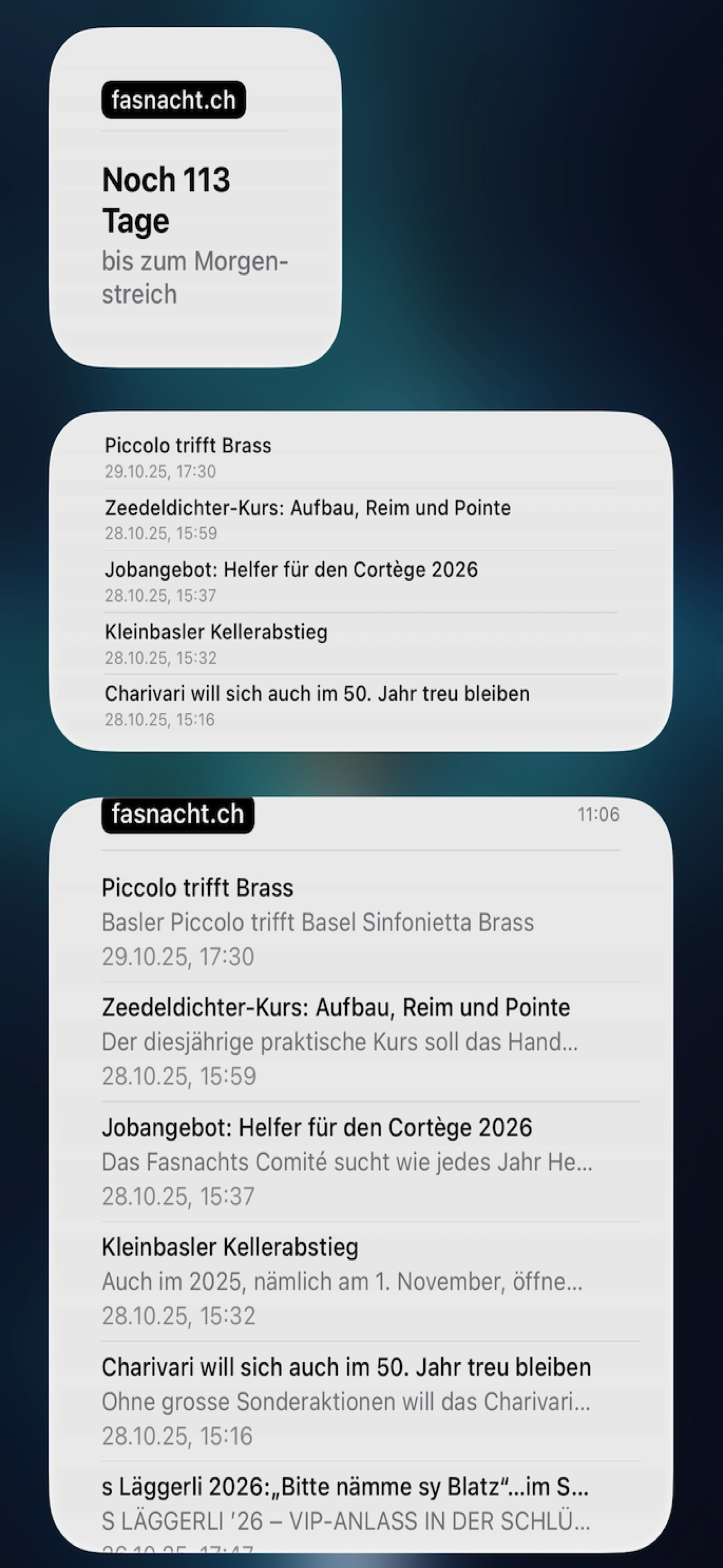The height and width of the screenshot is (1568, 723).
Task: Open 'Piccolo trifft Brass' in the large widget
Action: [197, 888]
